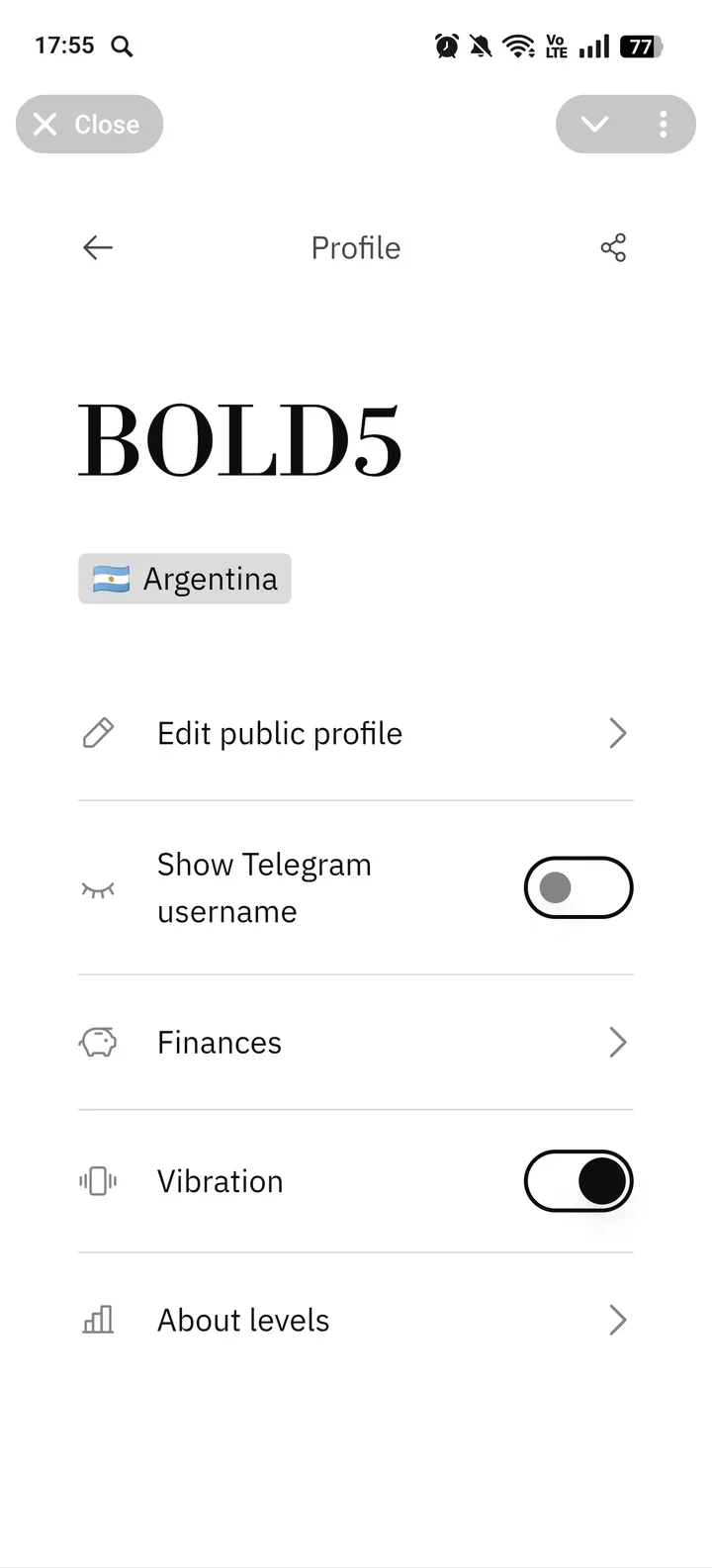Click the piggy bank icon beside Finances
The image size is (712, 1568).
(97, 1042)
